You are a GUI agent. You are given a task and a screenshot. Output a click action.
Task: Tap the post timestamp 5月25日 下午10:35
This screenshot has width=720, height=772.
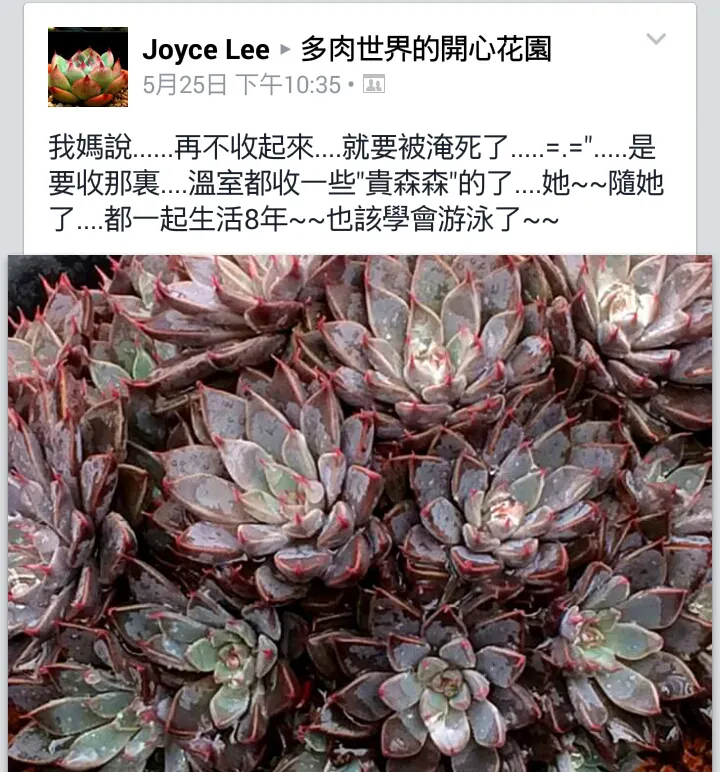pyautogui.click(x=242, y=85)
